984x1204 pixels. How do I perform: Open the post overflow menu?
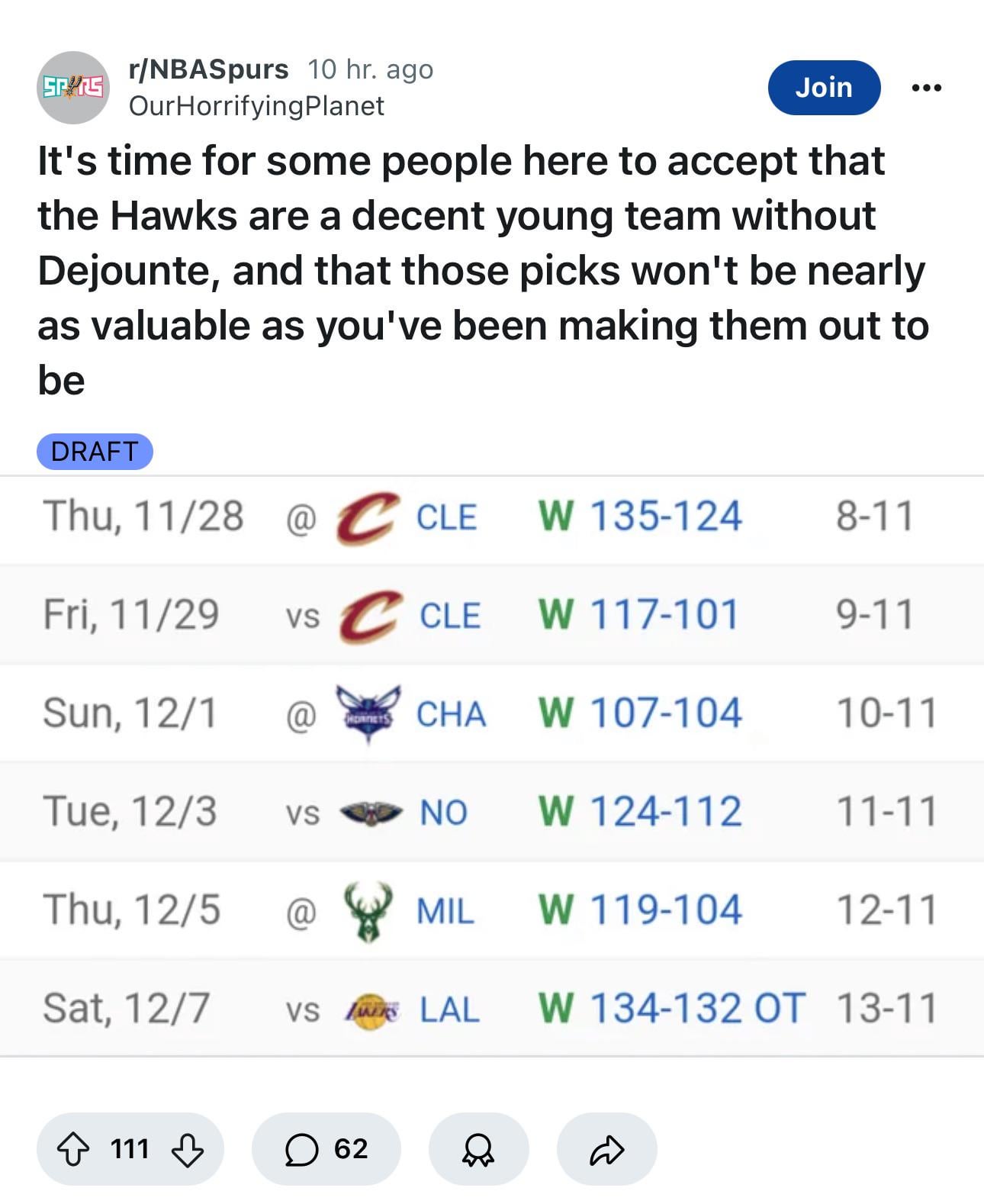[x=926, y=88]
